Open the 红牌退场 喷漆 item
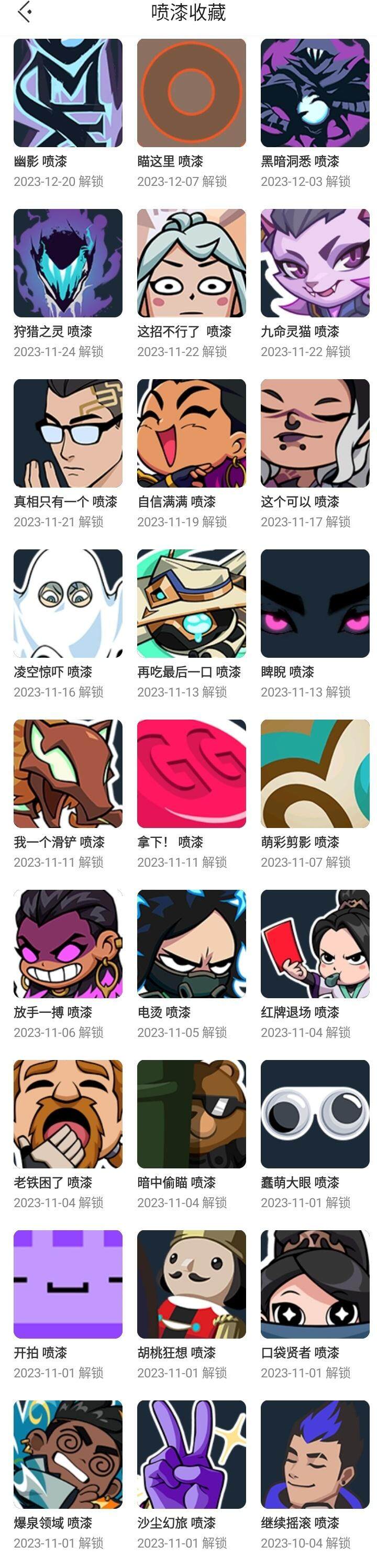The height and width of the screenshot is (1568, 377). [x=315, y=944]
